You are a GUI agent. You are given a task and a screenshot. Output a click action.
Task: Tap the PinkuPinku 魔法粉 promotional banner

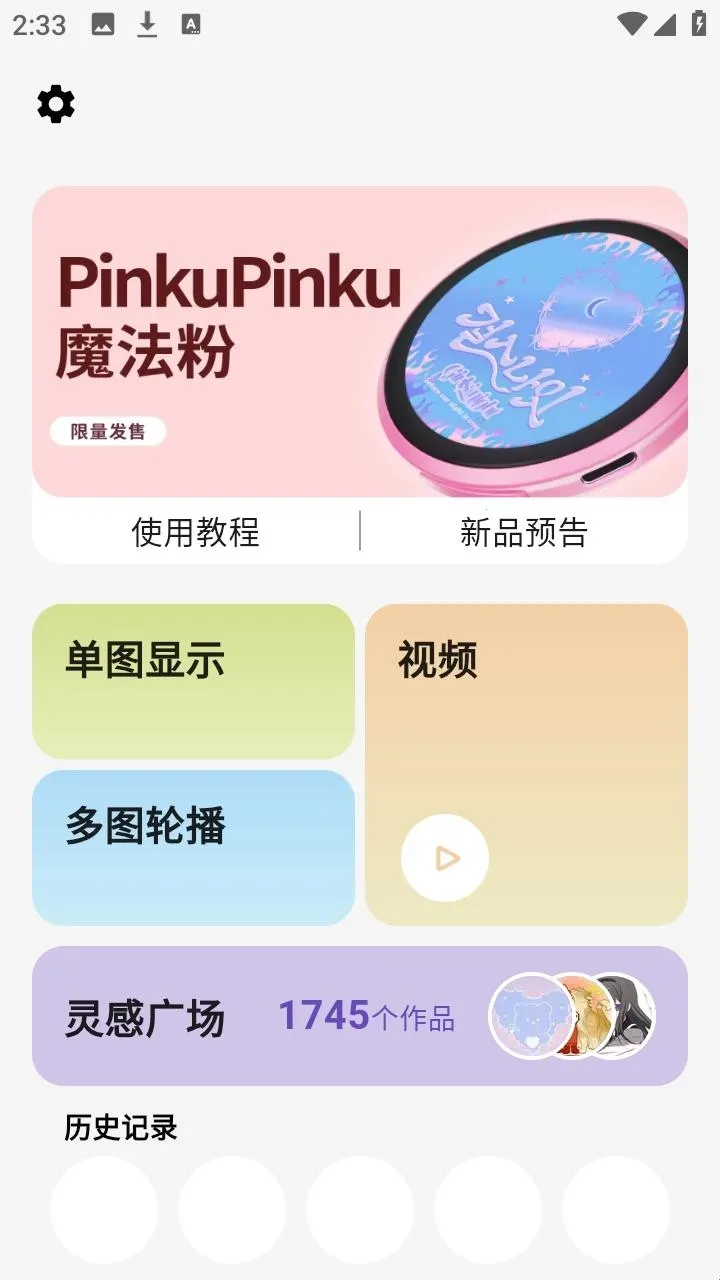[x=360, y=340]
